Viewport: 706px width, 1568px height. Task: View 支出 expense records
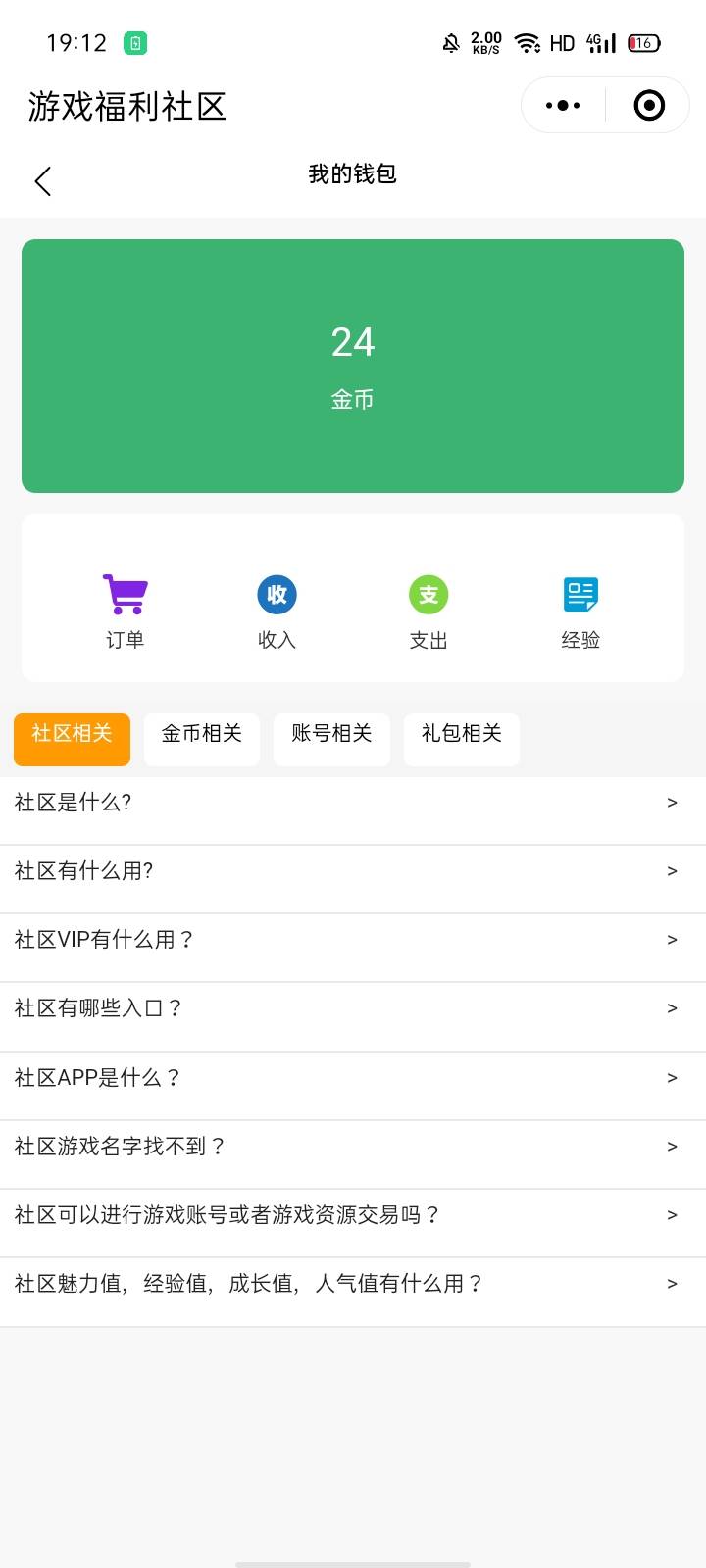pos(429,611)
